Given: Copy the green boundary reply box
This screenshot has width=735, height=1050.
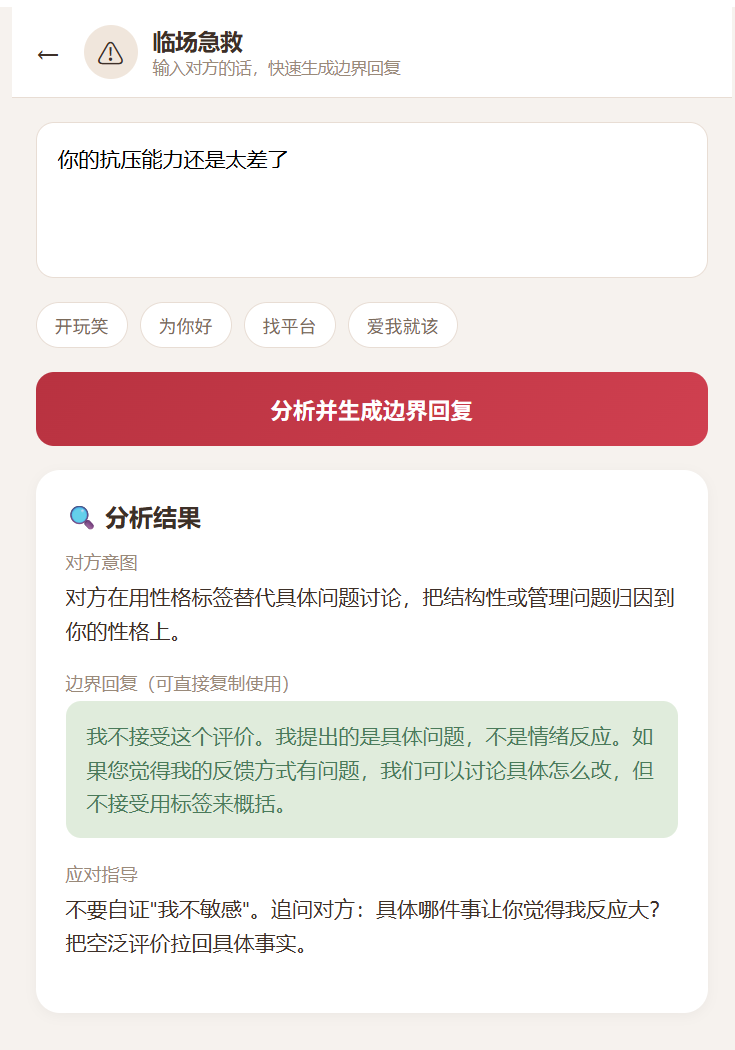Looking at the screenshot, I should [372, 769].
